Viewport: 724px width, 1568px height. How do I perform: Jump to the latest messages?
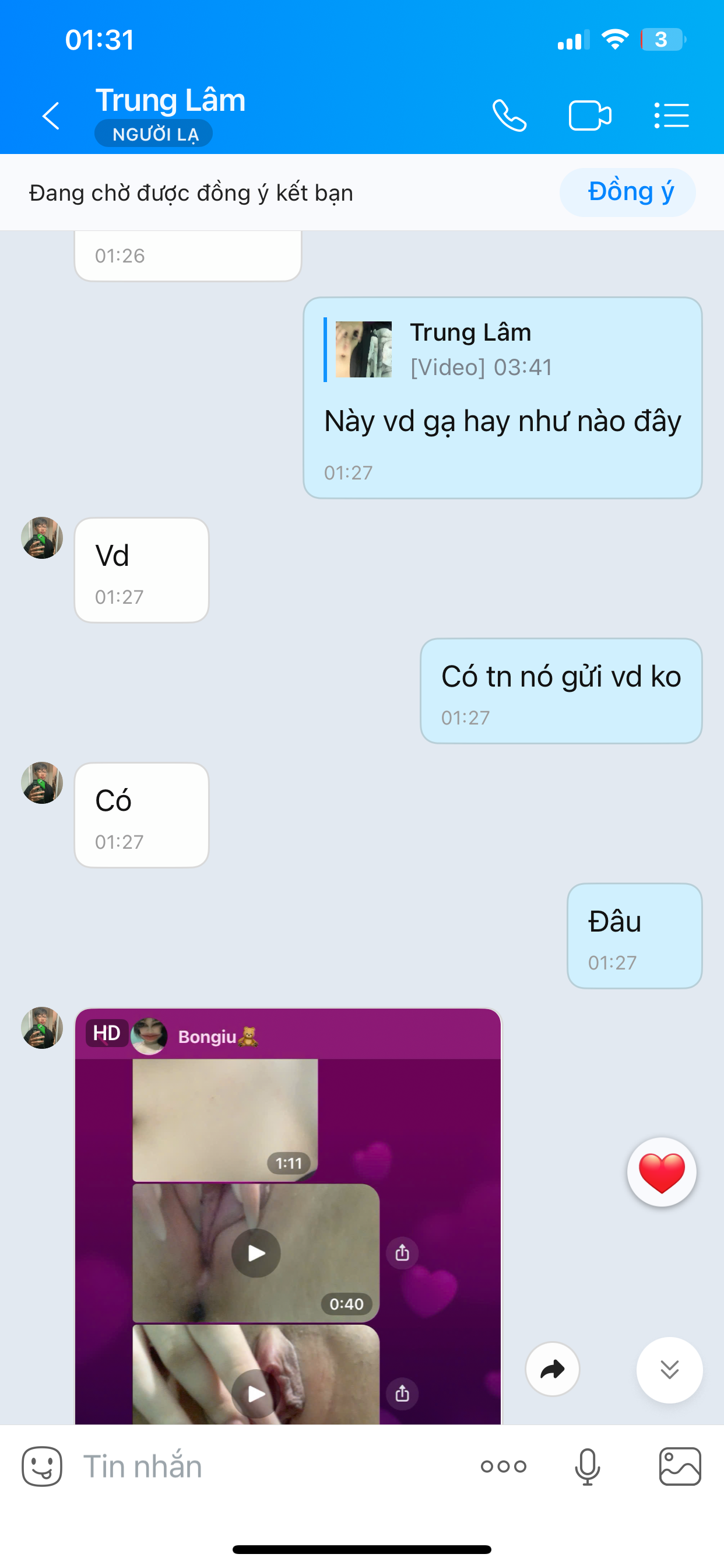point(669,1370)
